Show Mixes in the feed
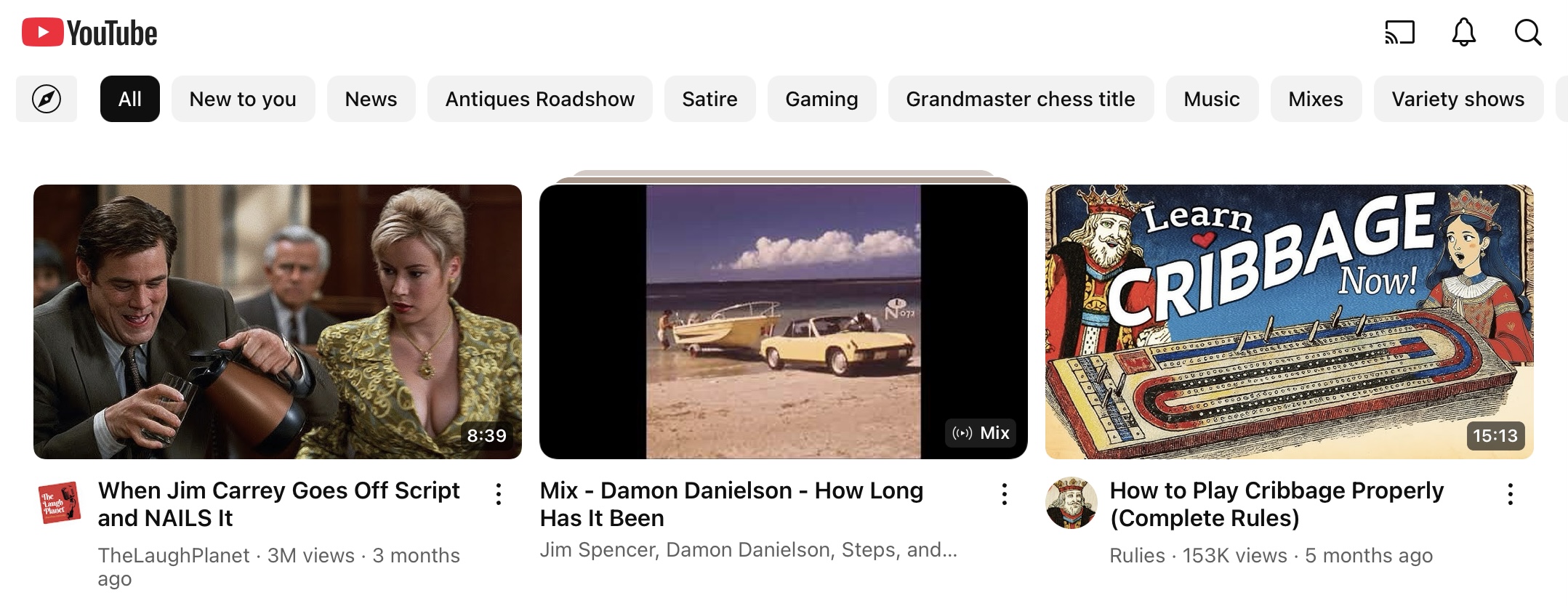 [x=1315, y=99]
